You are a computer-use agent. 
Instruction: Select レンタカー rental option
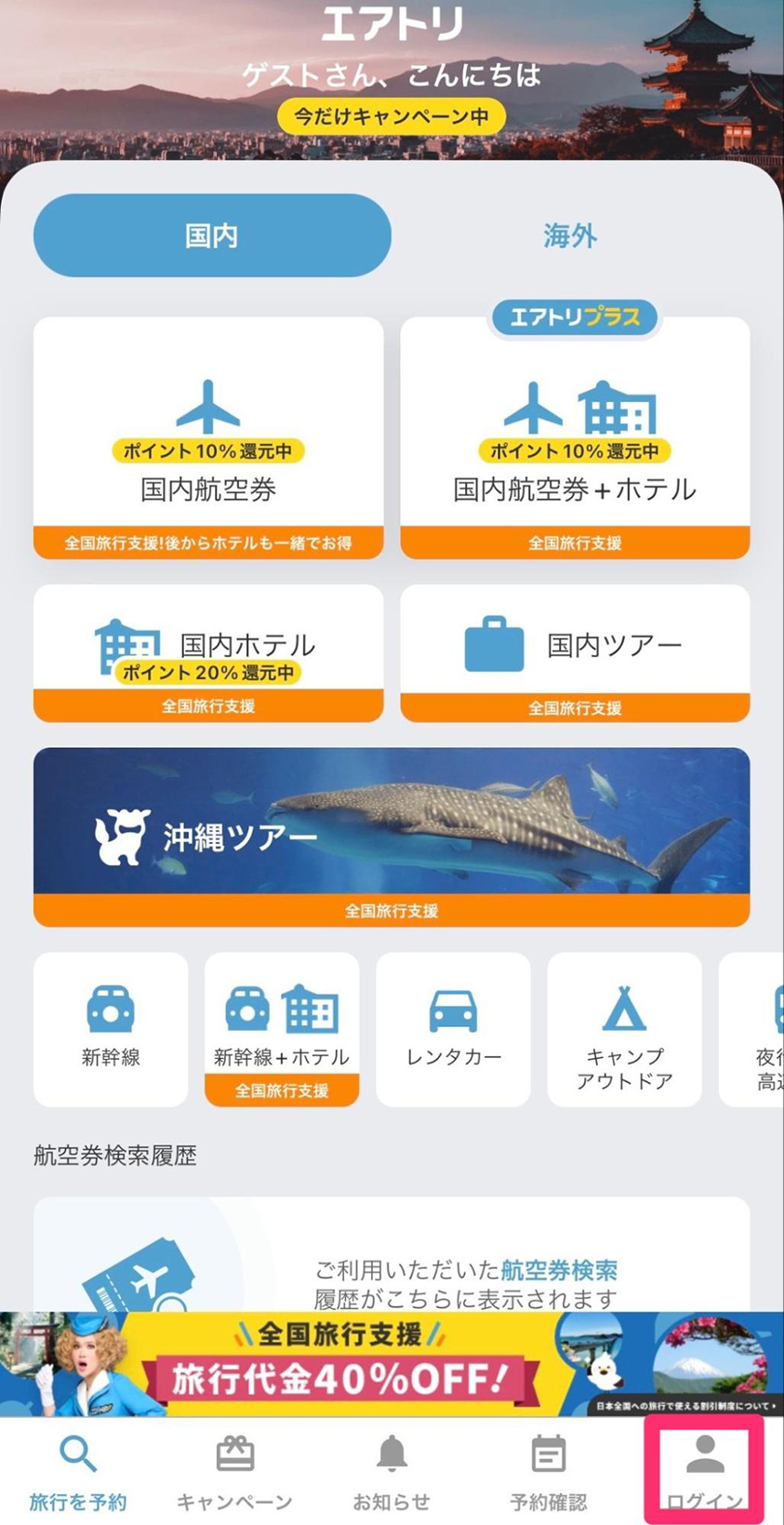click(x=453, y=1029)
